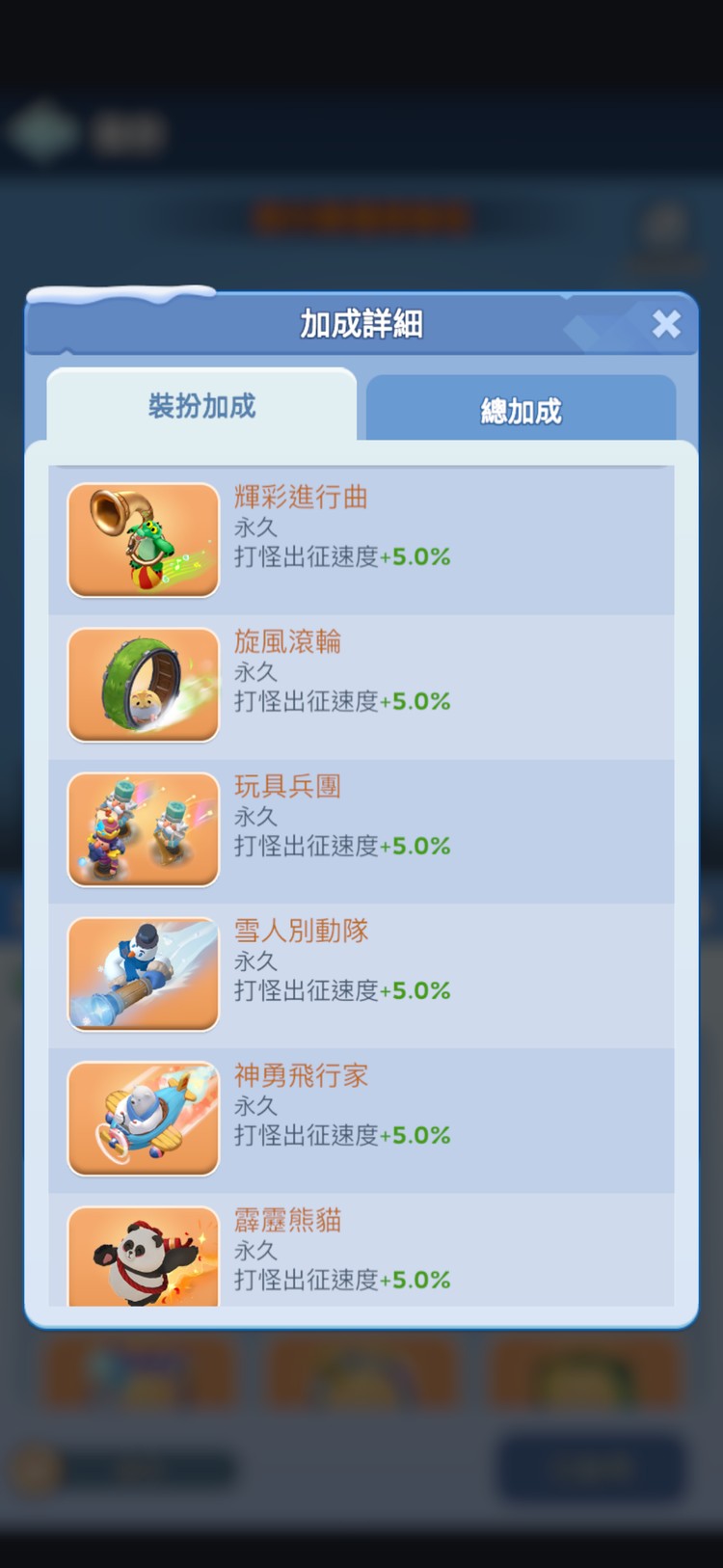Tap the blue button at bottom right
The height and width of the screenshot is (1568, 723).
589,1468
